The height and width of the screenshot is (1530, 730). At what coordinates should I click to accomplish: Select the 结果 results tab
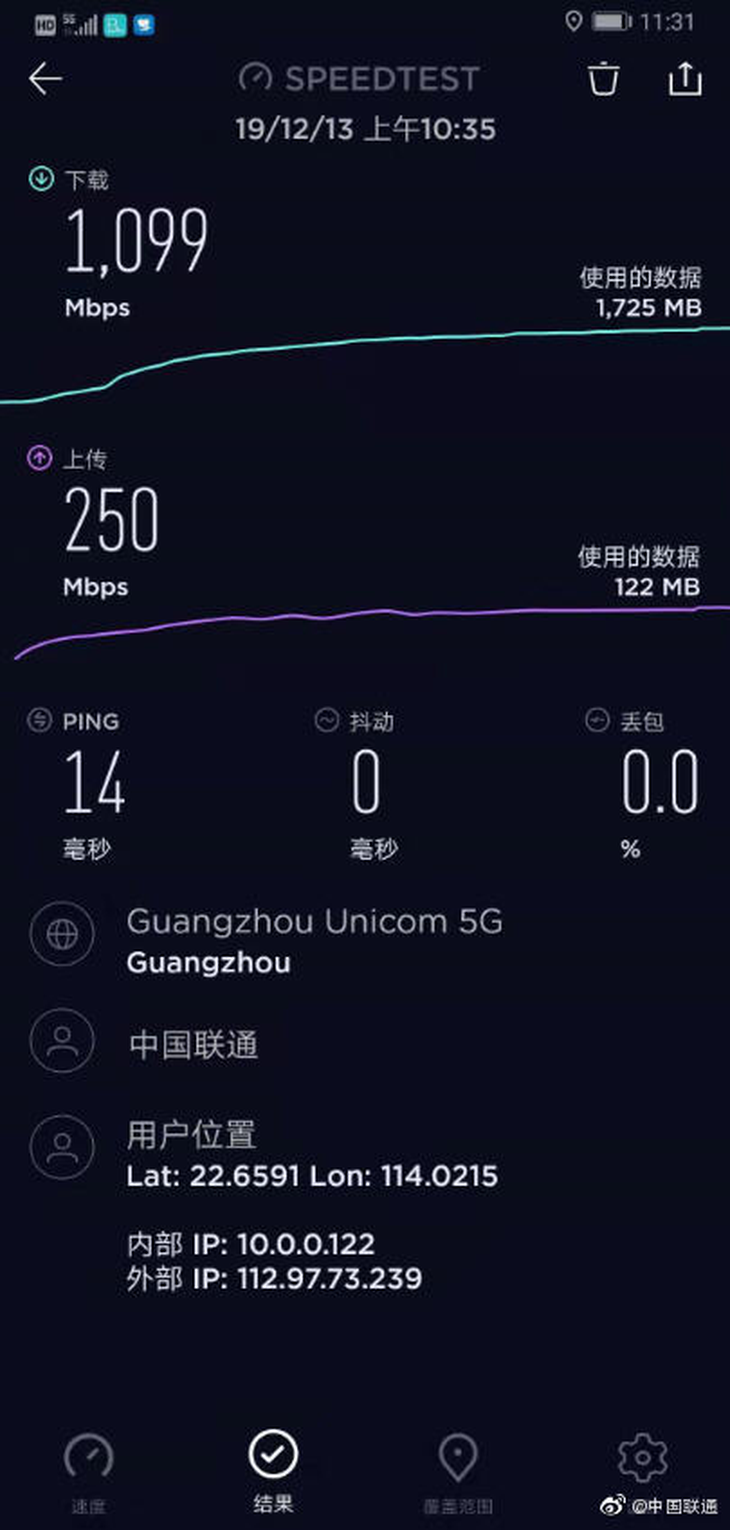click(273, 1470)
